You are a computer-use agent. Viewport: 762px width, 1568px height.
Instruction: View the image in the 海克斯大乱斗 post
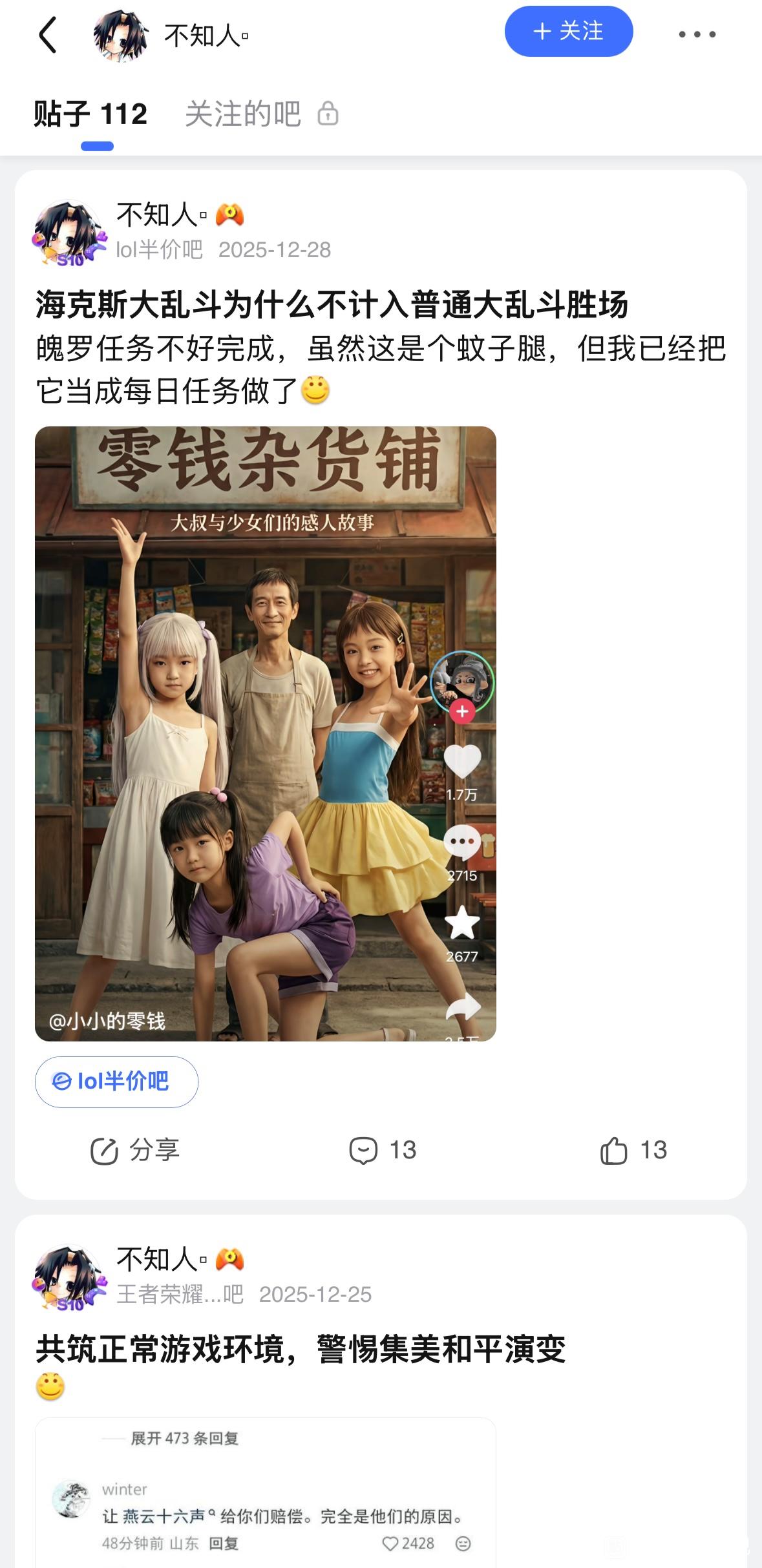265,733
